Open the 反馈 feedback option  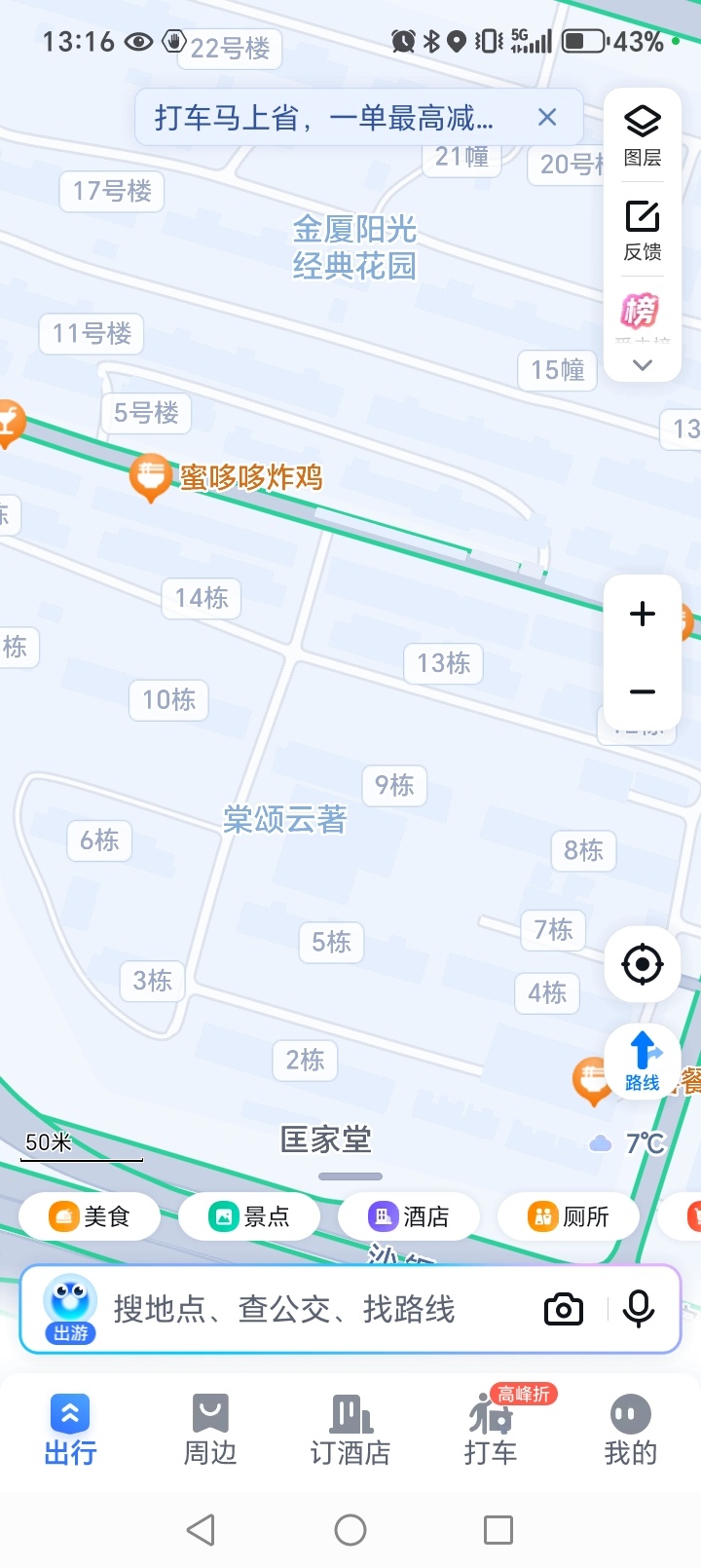[643, 230]
